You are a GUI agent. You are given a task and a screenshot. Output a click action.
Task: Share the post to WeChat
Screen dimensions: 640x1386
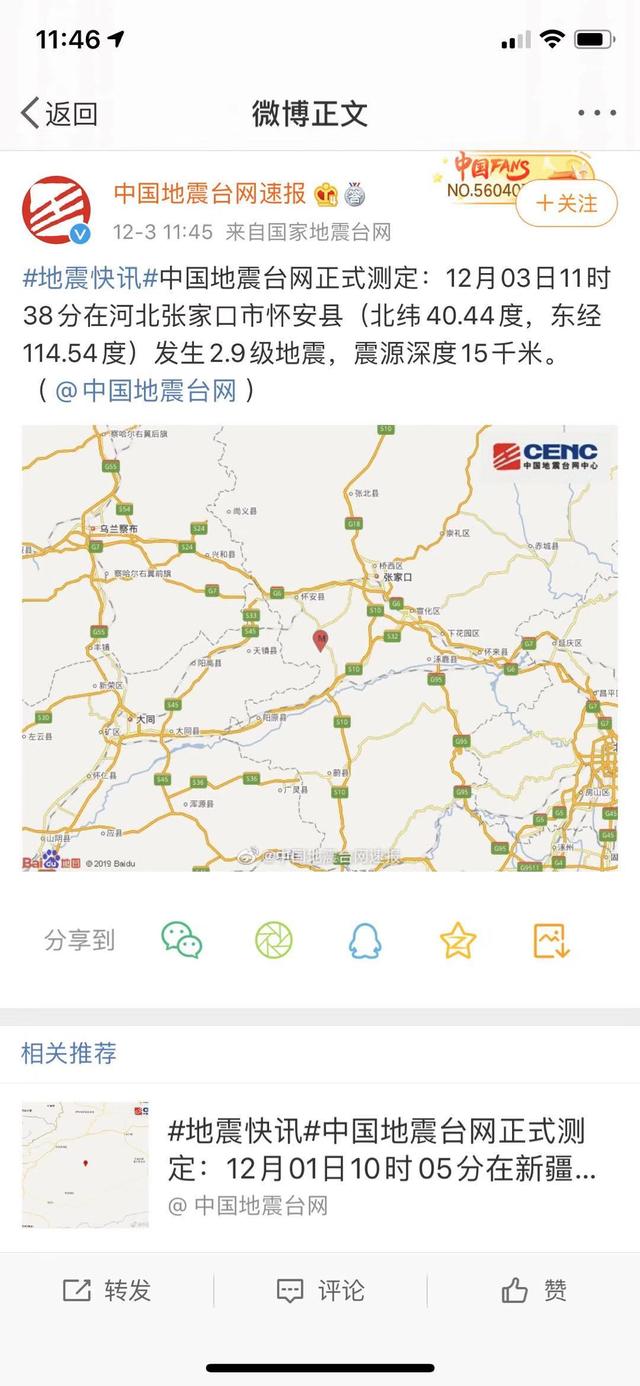[182, 940]
